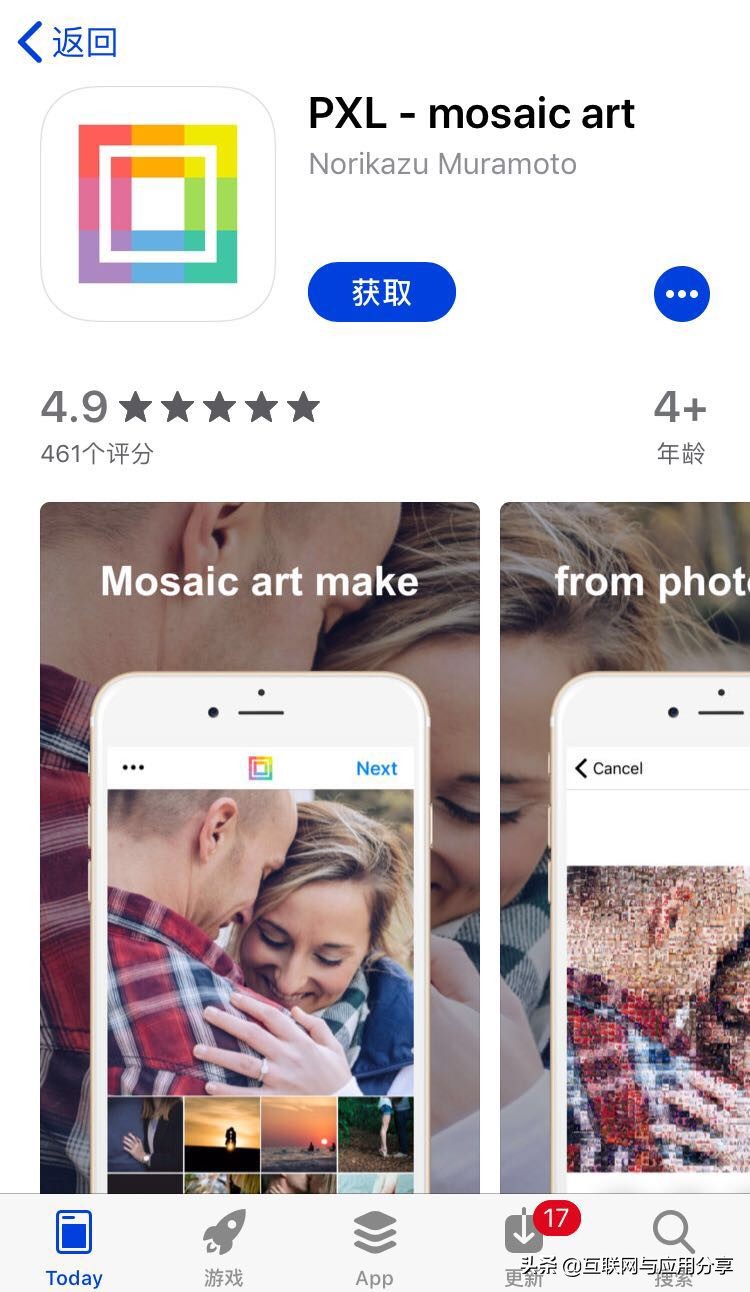Viewport: 750px width, 1292px height.
Task: Go back via the 返回 button
Action: [x=68, y=43]
